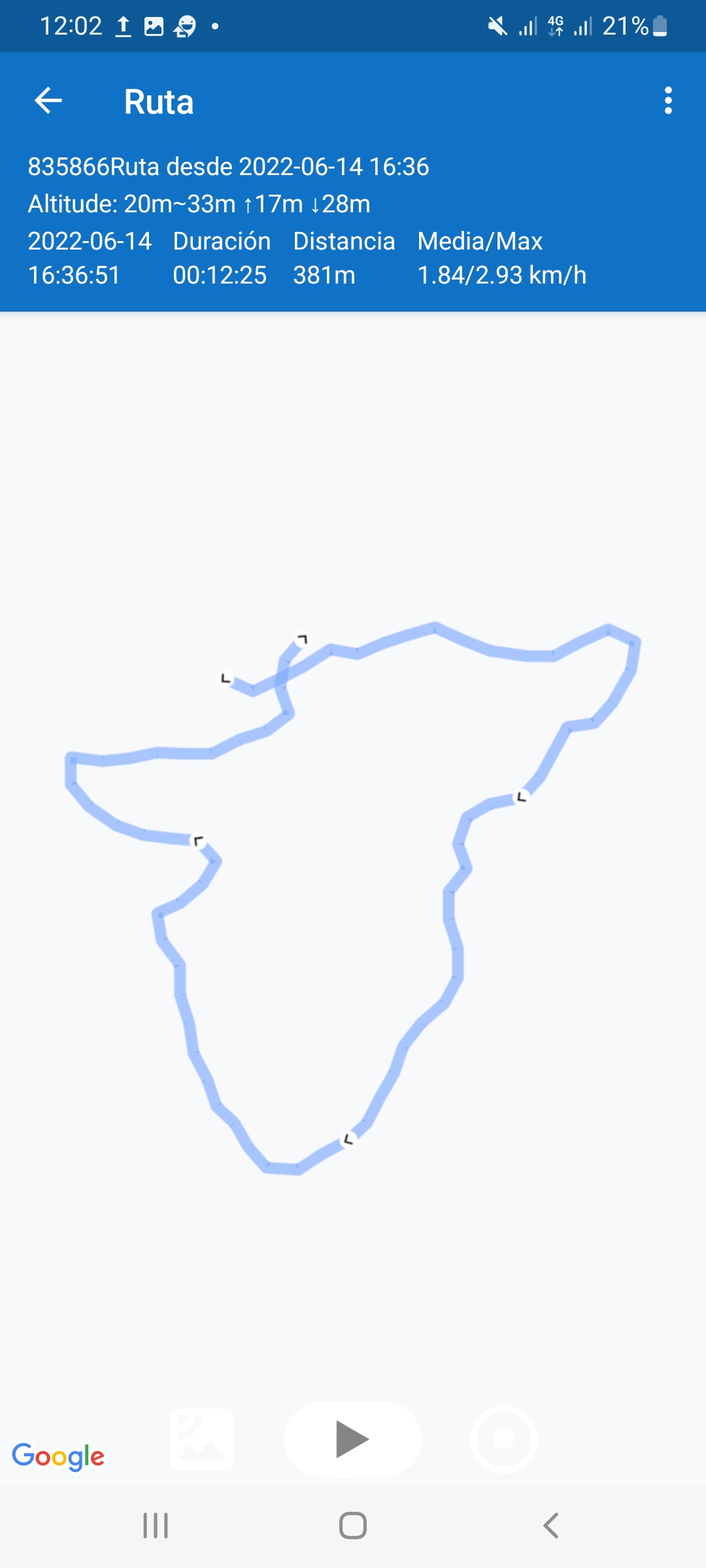Play the route animation
The image size is (706, 1568).
pos(352,1439)
